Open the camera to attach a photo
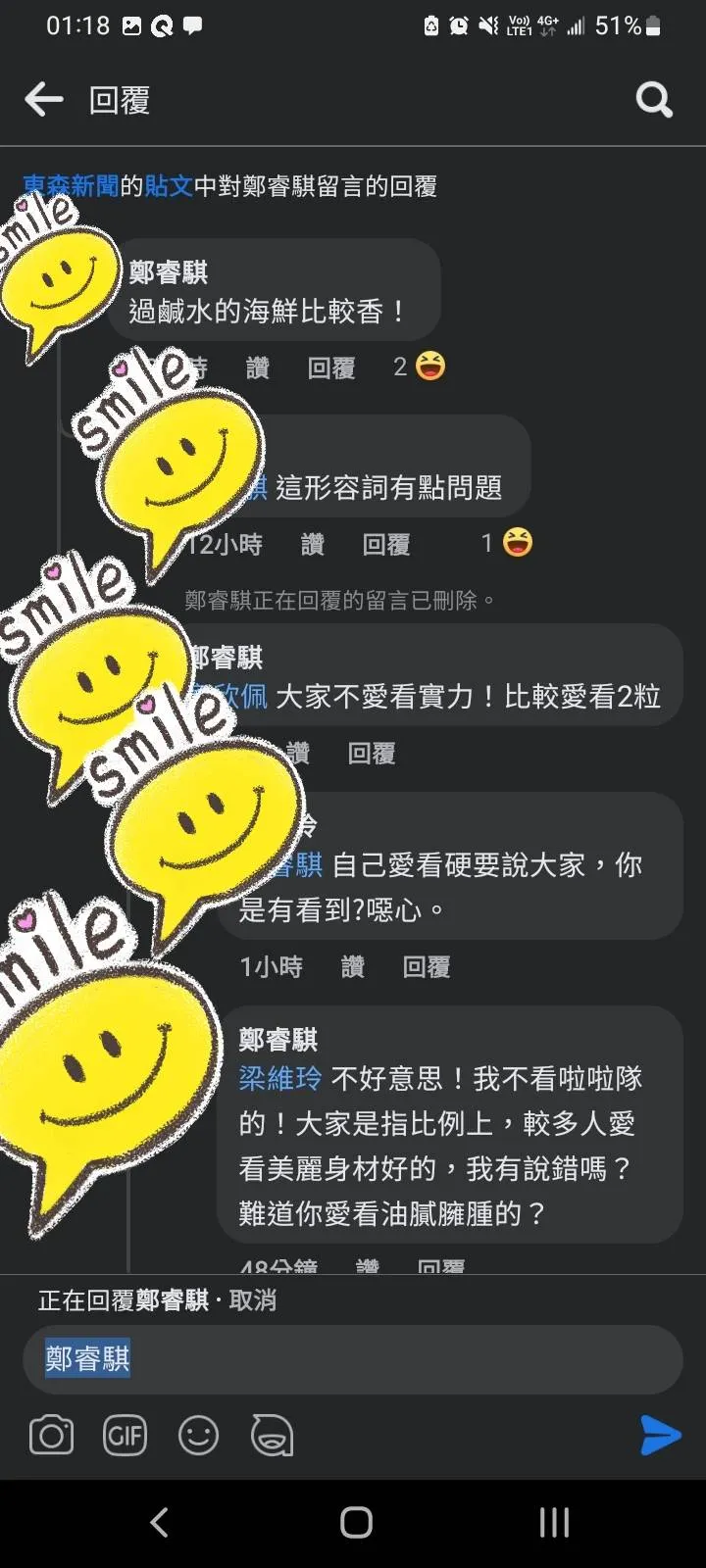Screen dimensions: 706x1568 tap(52, 1434)
